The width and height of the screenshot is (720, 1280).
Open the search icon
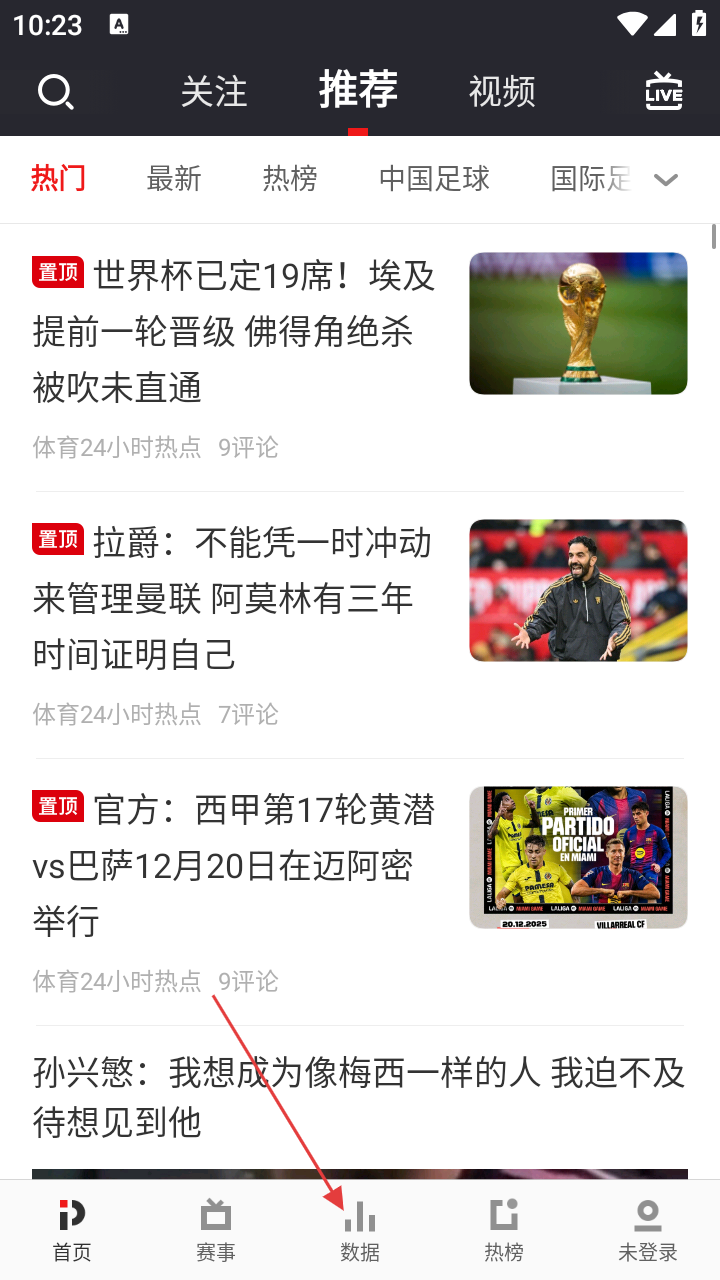(x=55, y=92)
